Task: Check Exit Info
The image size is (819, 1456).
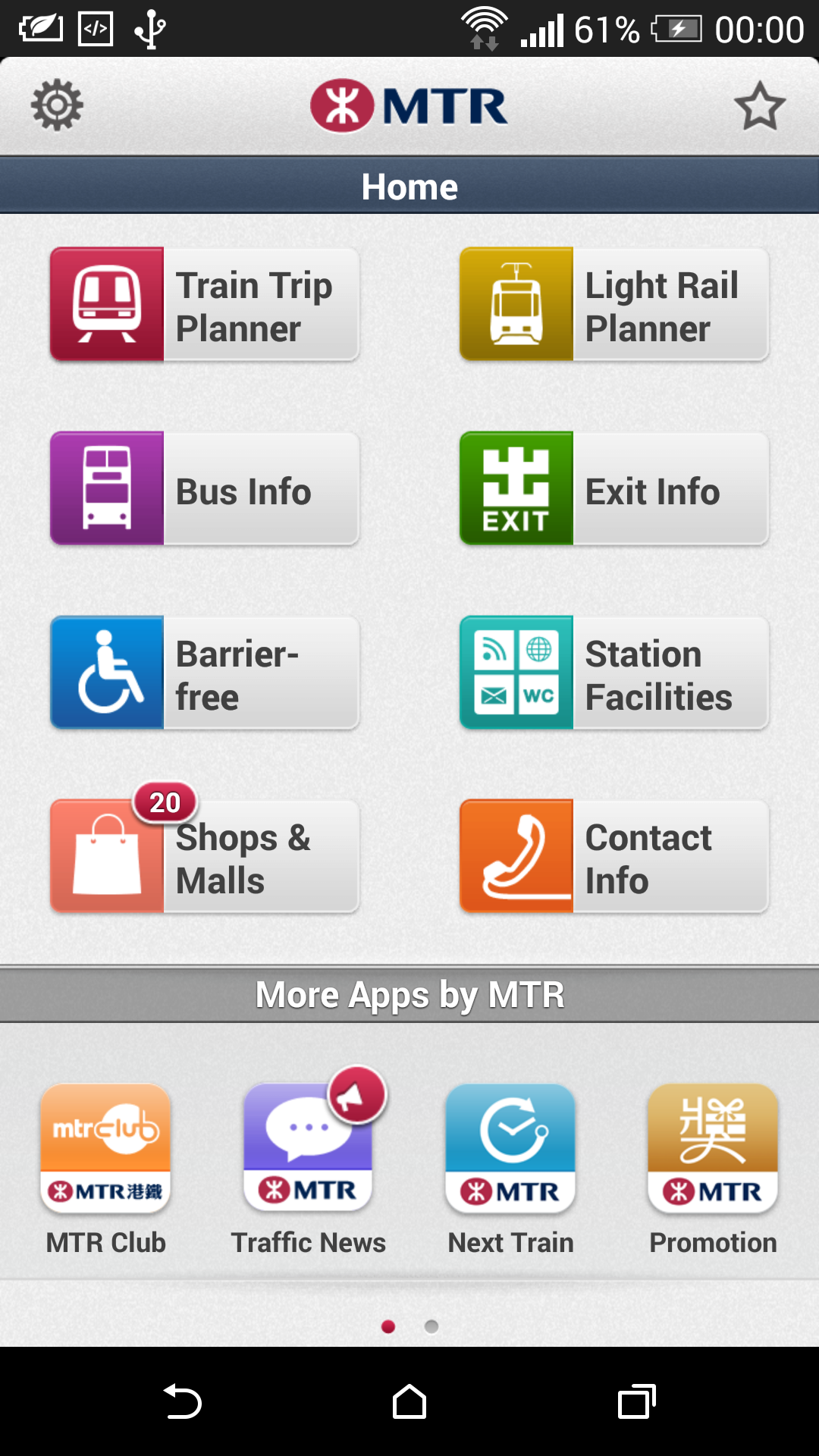Action: (614, 489)
